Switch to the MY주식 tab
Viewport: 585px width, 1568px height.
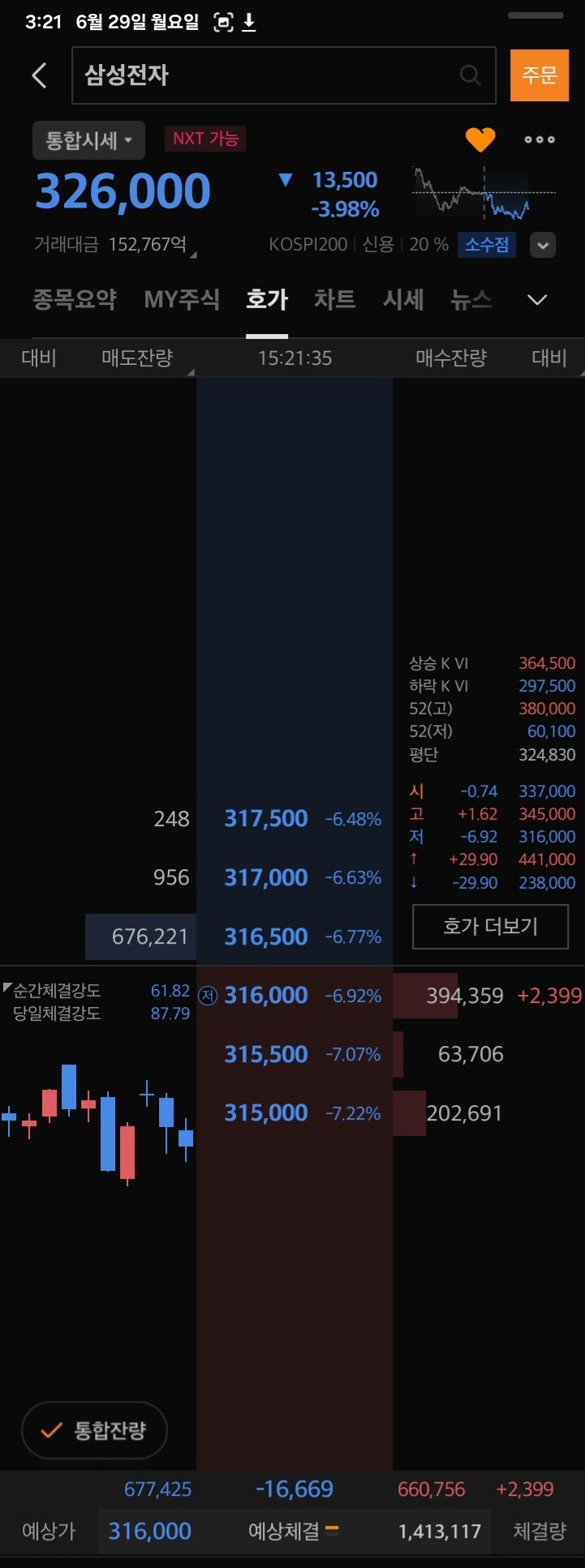pyautogui.click(x=182, y=300)
